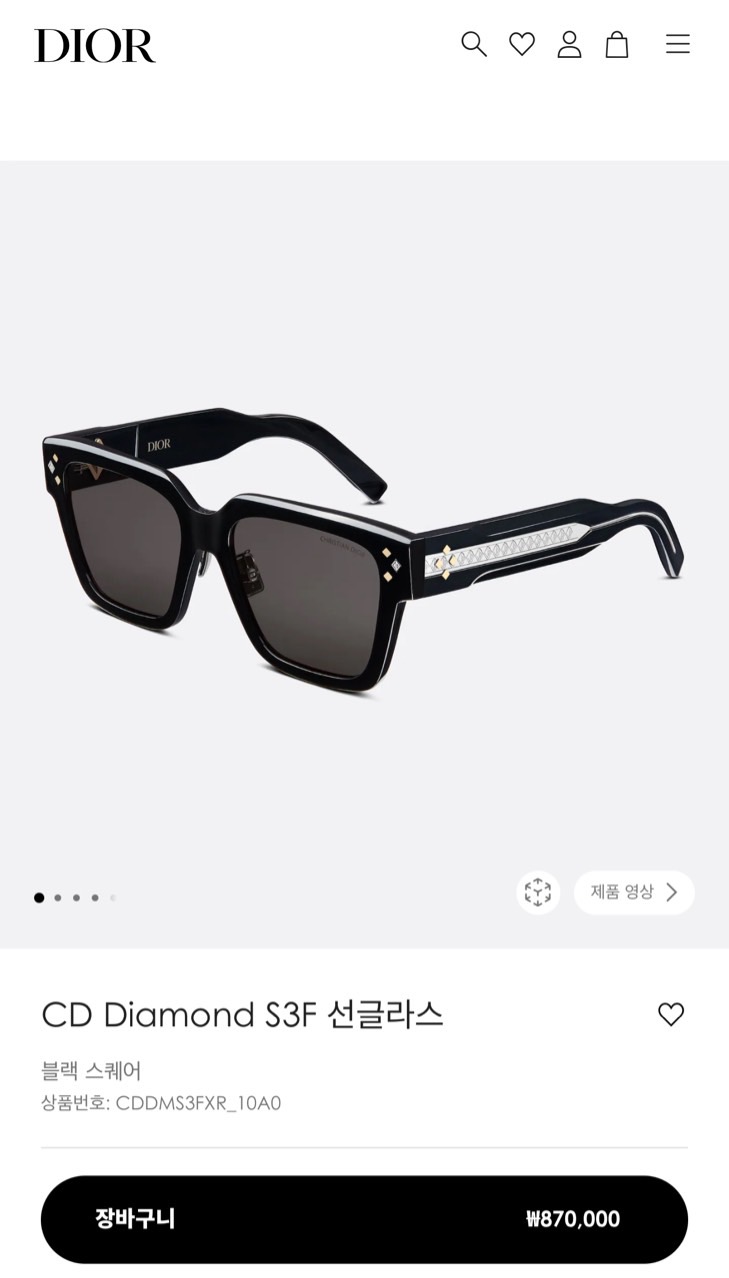Open the shopping bag icon

pos(617,44)
